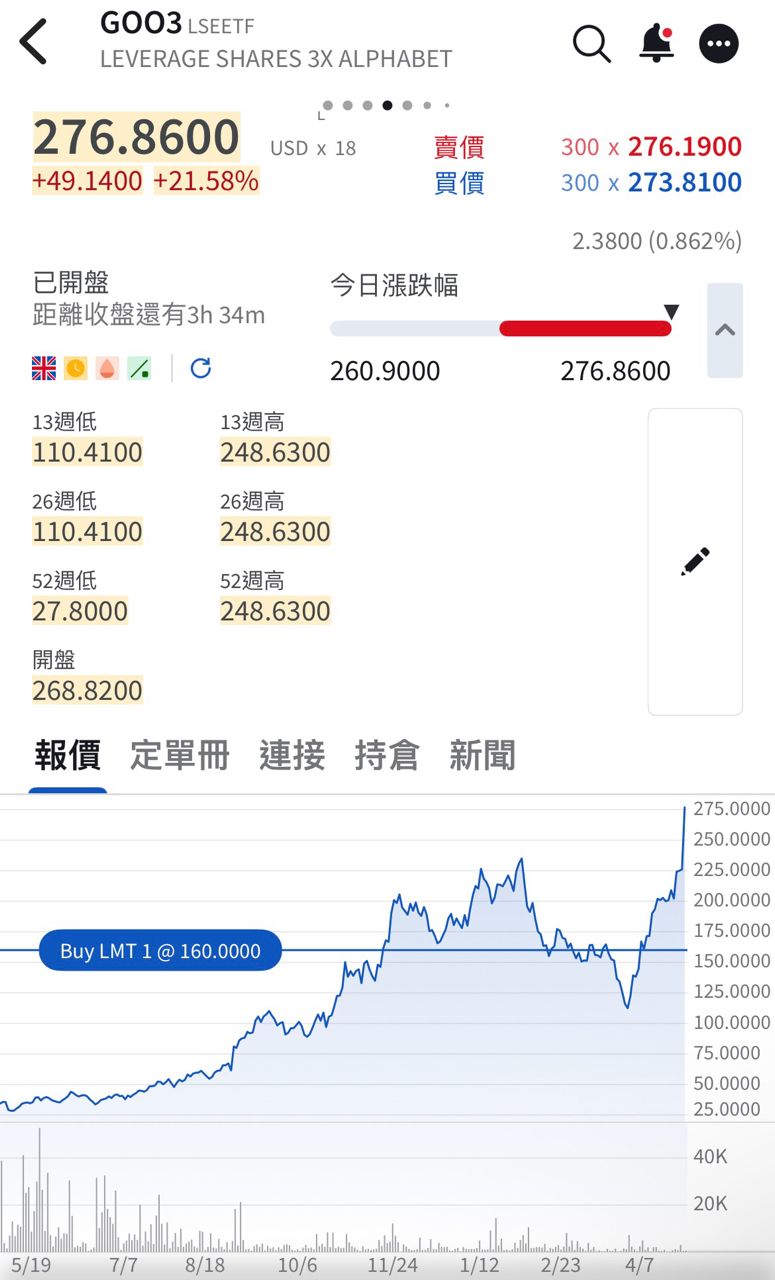The width and height of the screenshot is (775, 1280).
Task: Collapse the quote details chevron
Action: [725, 330]
